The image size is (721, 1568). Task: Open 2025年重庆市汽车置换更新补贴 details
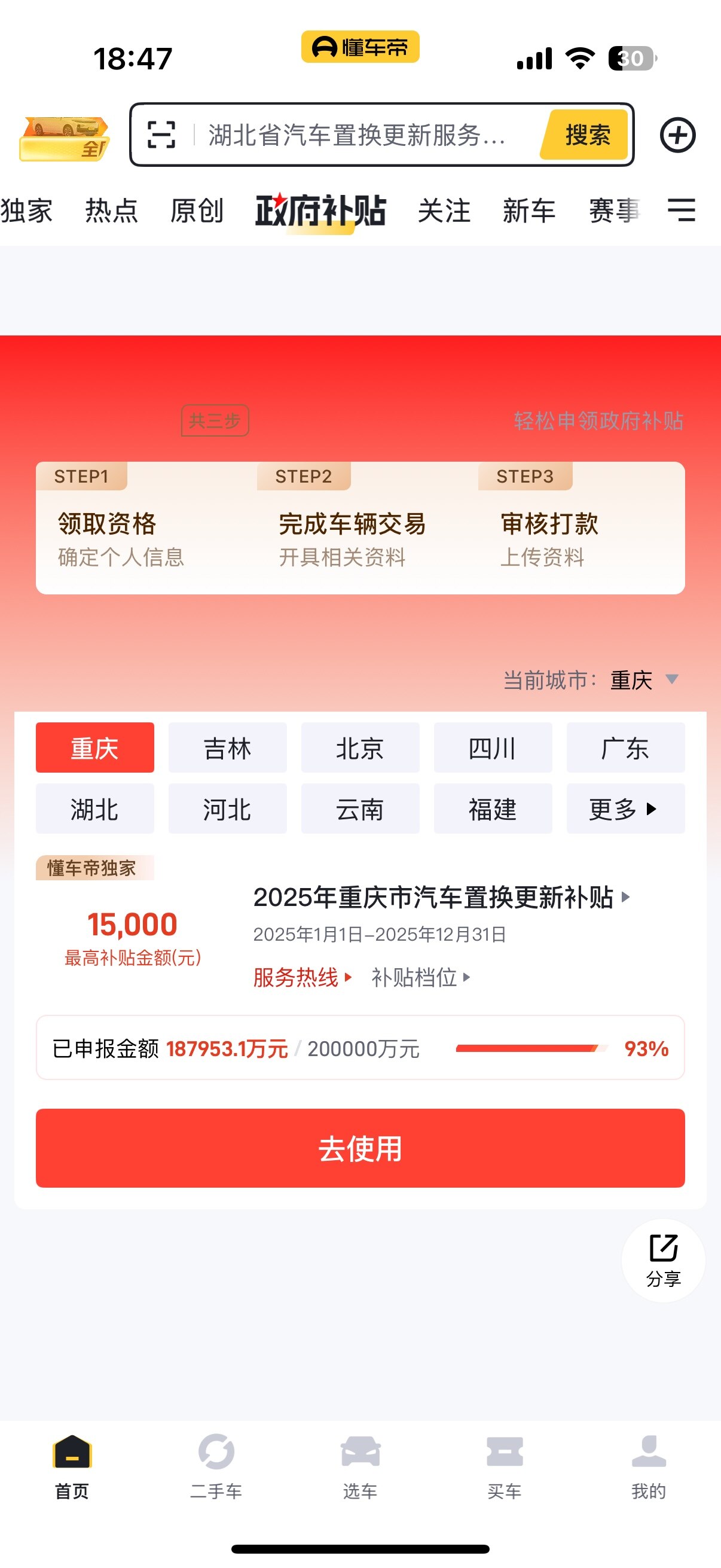pyautogui.click(x=441, y=897)
